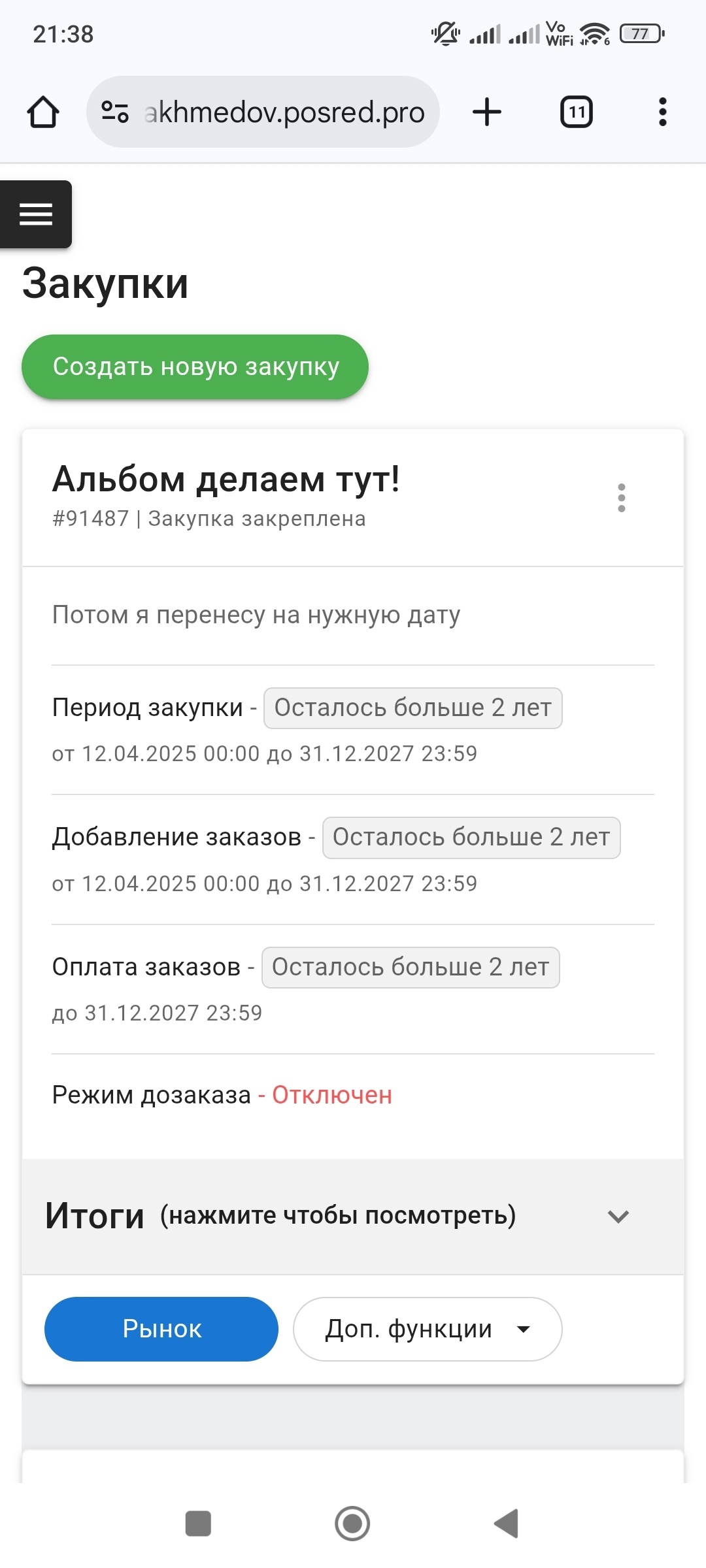Go to the browser home page
The image size is (706, 1568).
[x=43, y=112]
